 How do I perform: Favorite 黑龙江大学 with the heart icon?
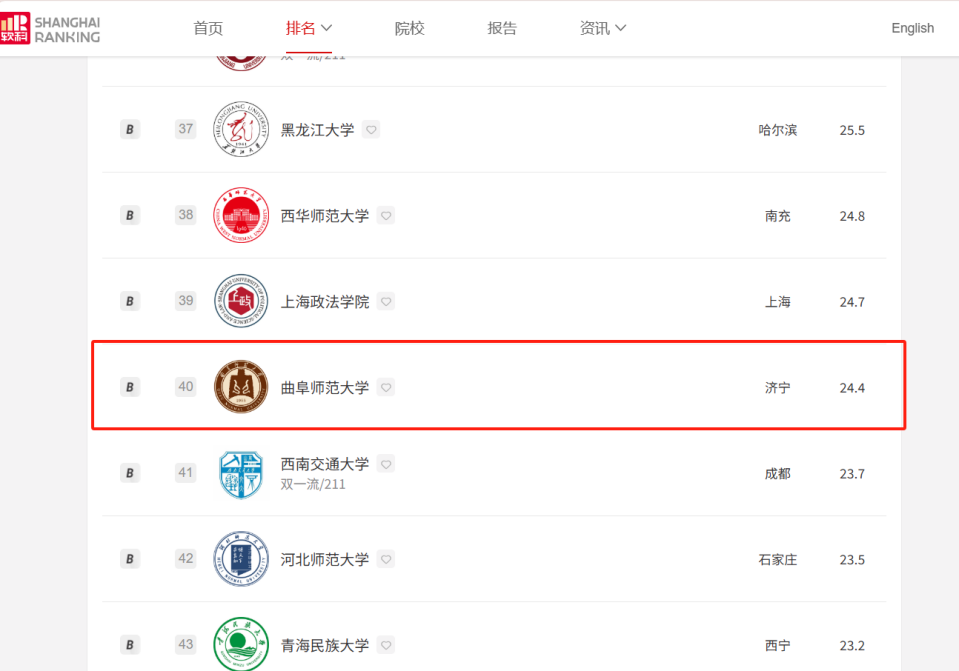pos(371,130)
